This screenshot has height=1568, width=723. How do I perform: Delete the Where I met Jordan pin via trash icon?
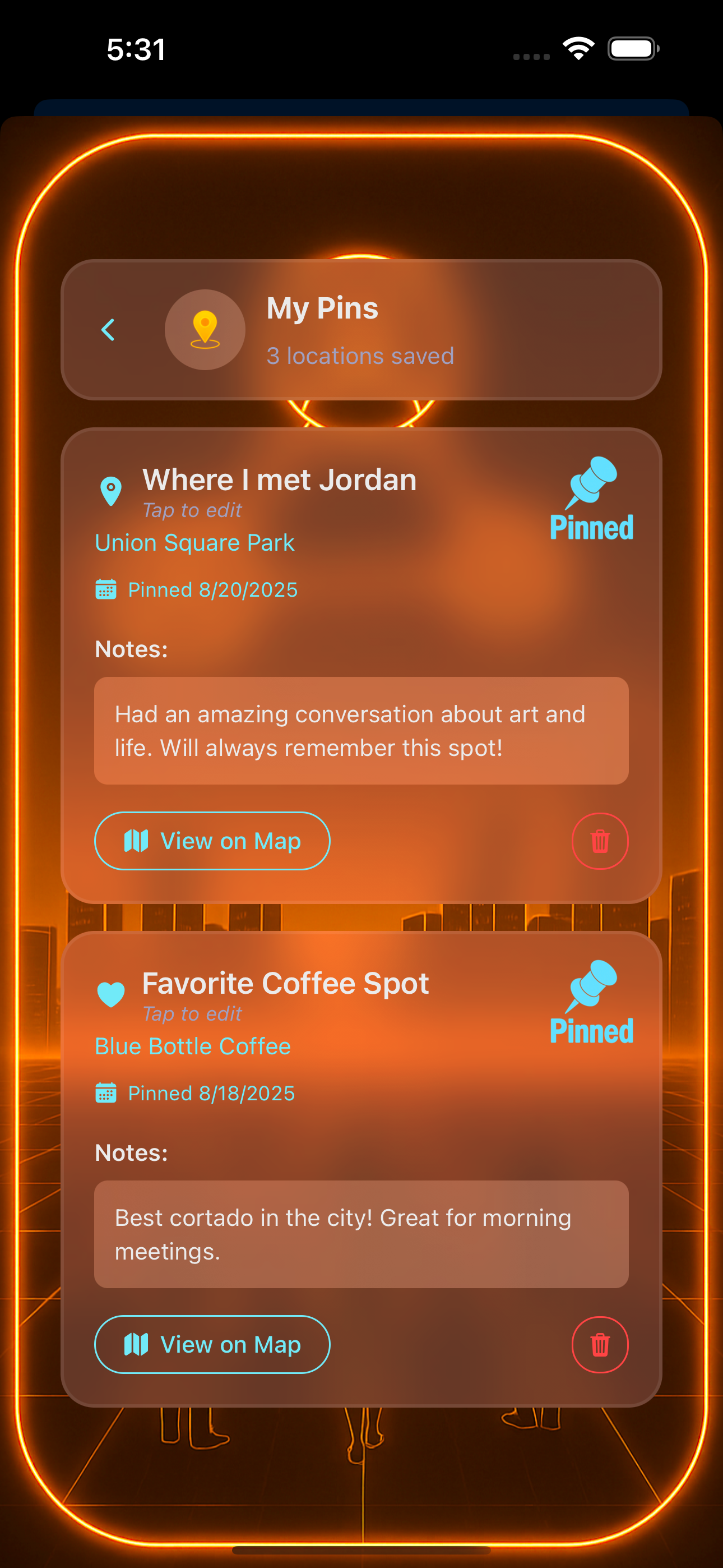[600, 841]
